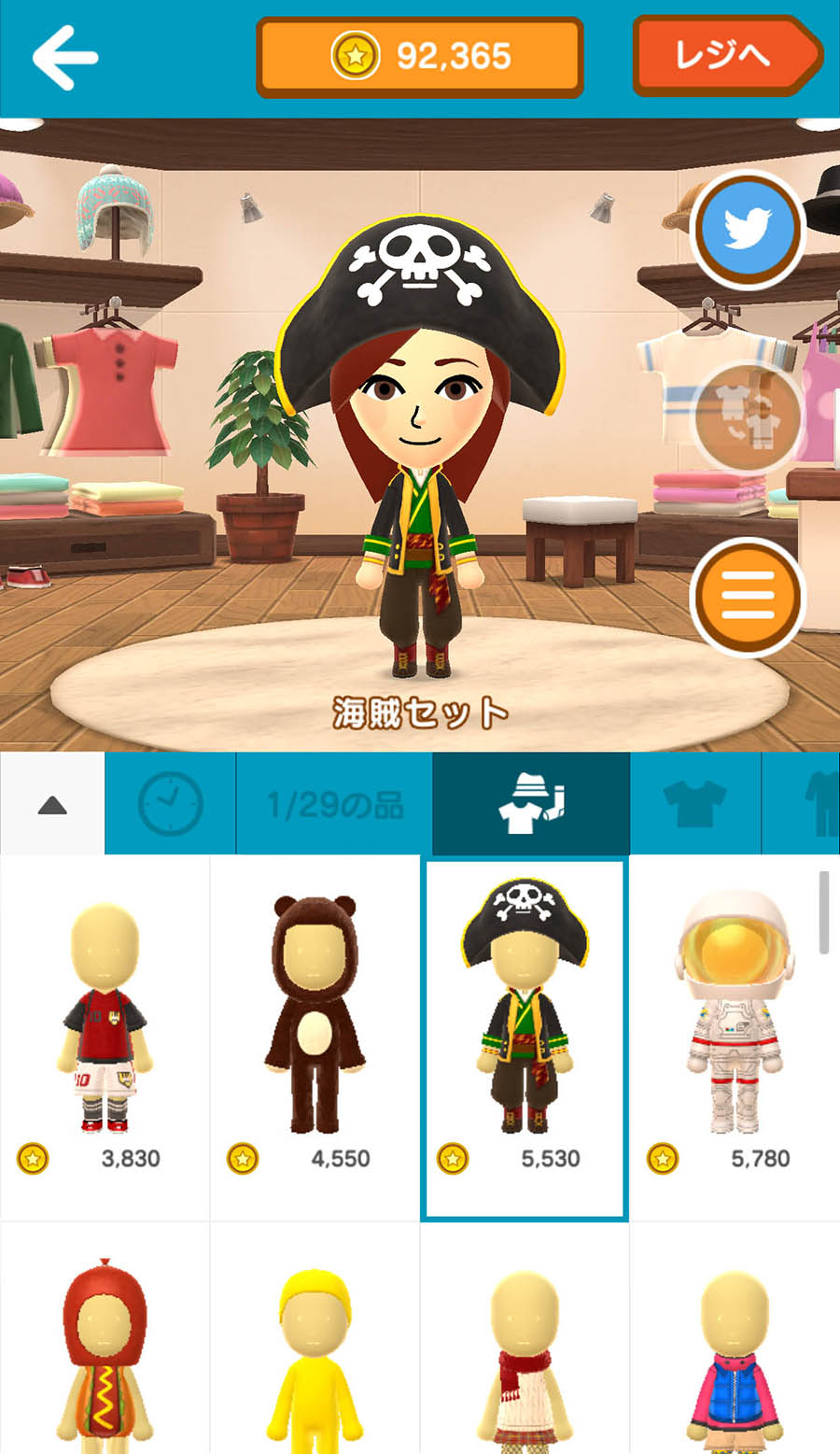
Task: Choose the all-yellow bodysuit outfit
Action: (x=315, y=1345)
